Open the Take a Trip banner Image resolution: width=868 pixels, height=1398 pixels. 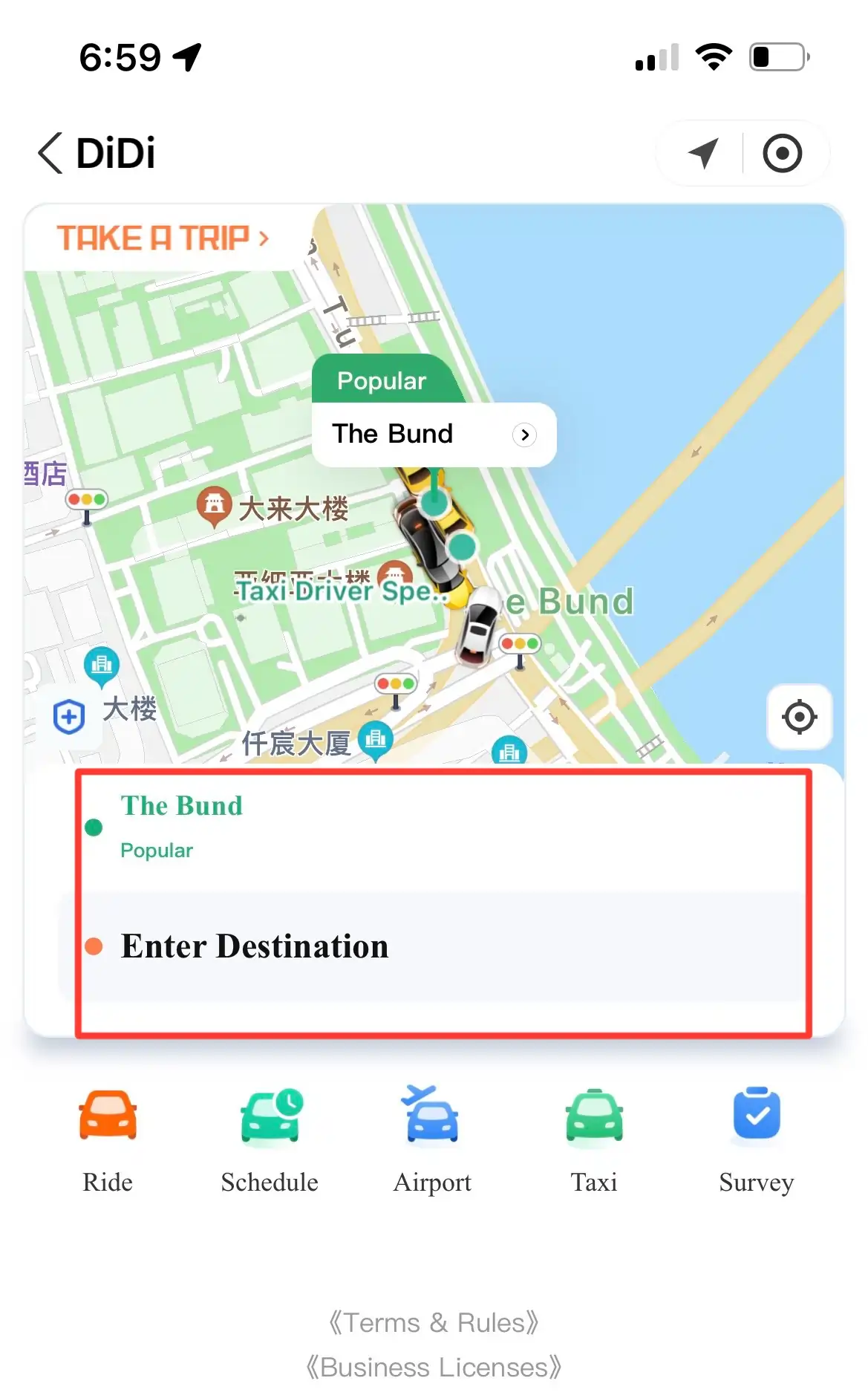point(163,238)
